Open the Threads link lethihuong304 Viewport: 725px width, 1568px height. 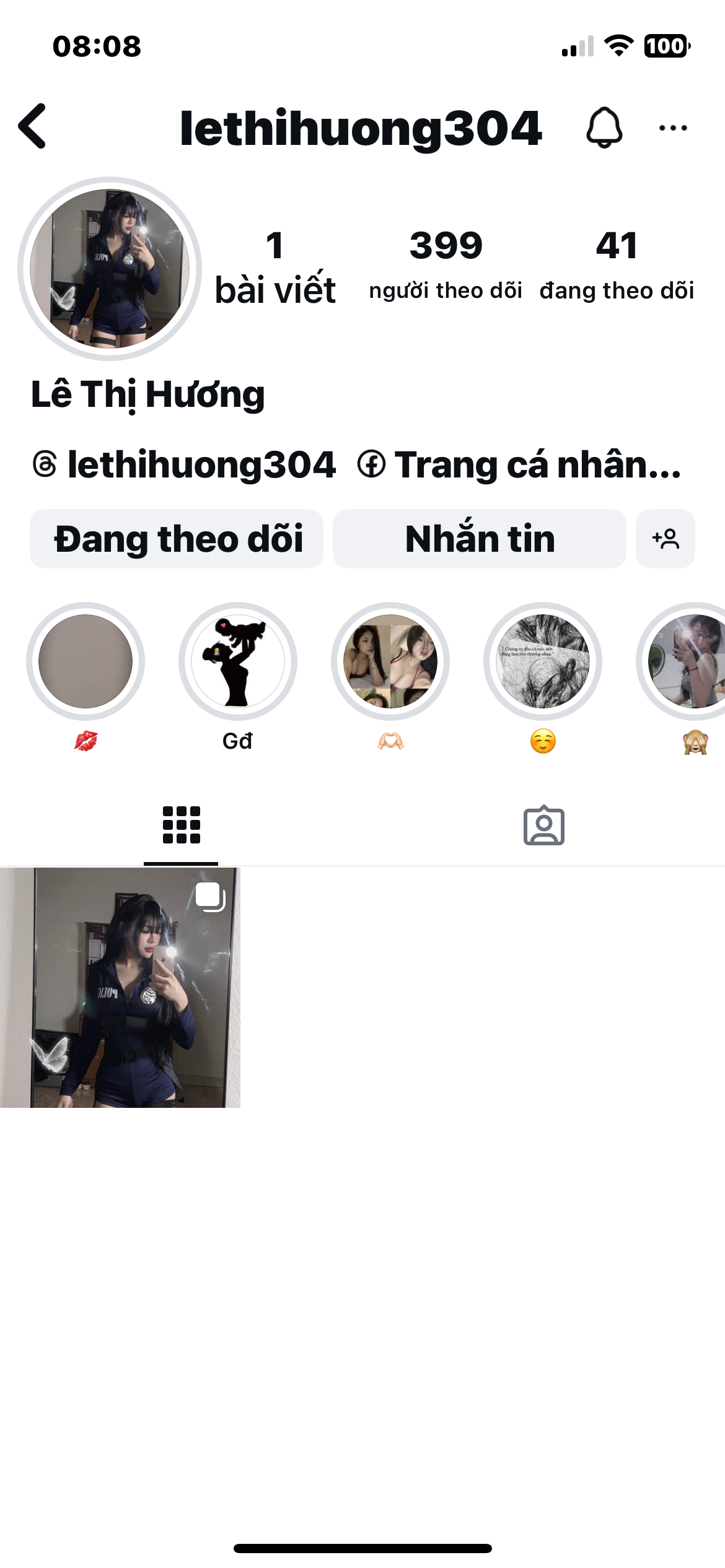click(x=185, y=464)
